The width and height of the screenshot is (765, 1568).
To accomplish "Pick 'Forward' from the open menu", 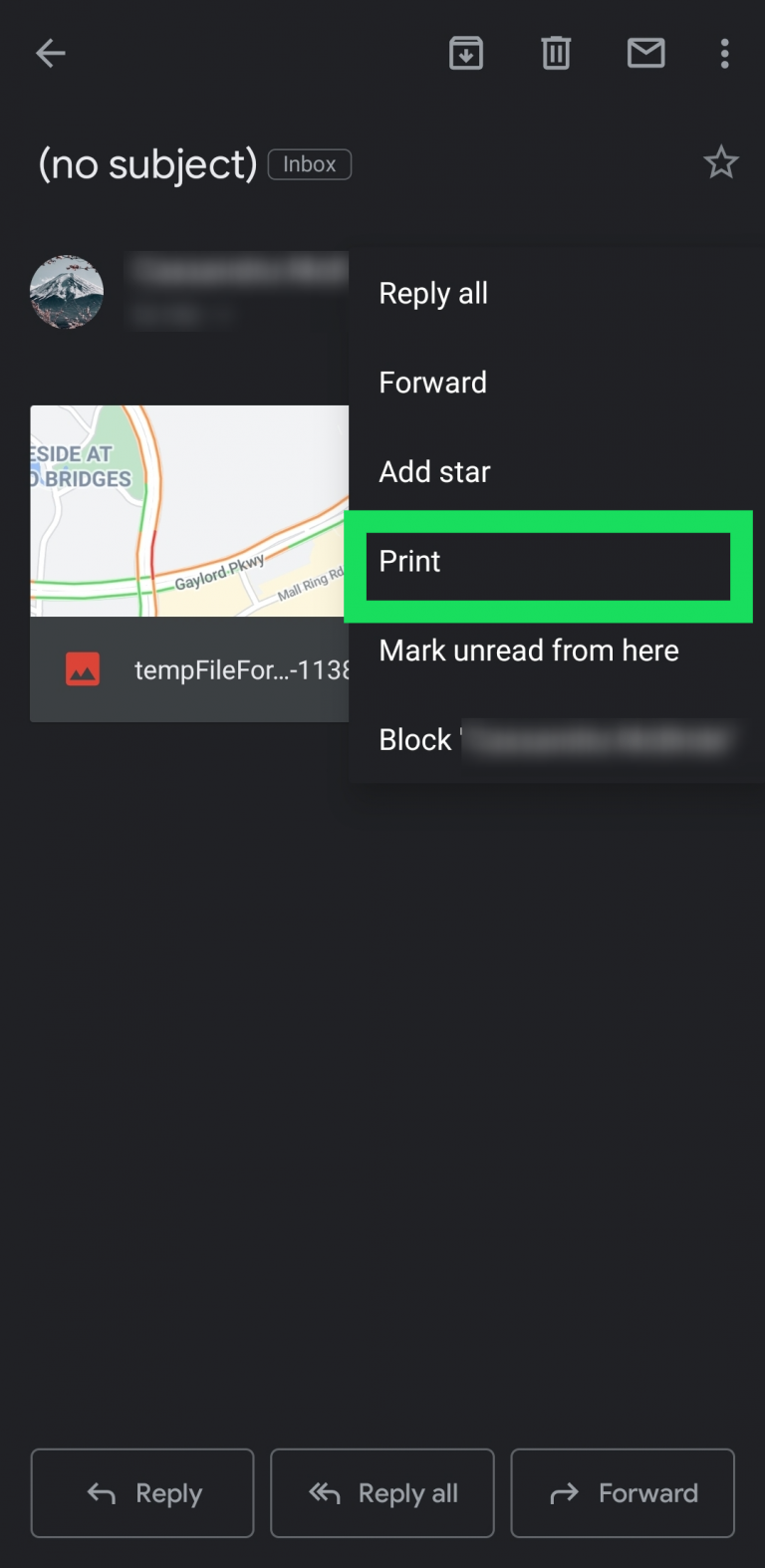I will point(432,382).
